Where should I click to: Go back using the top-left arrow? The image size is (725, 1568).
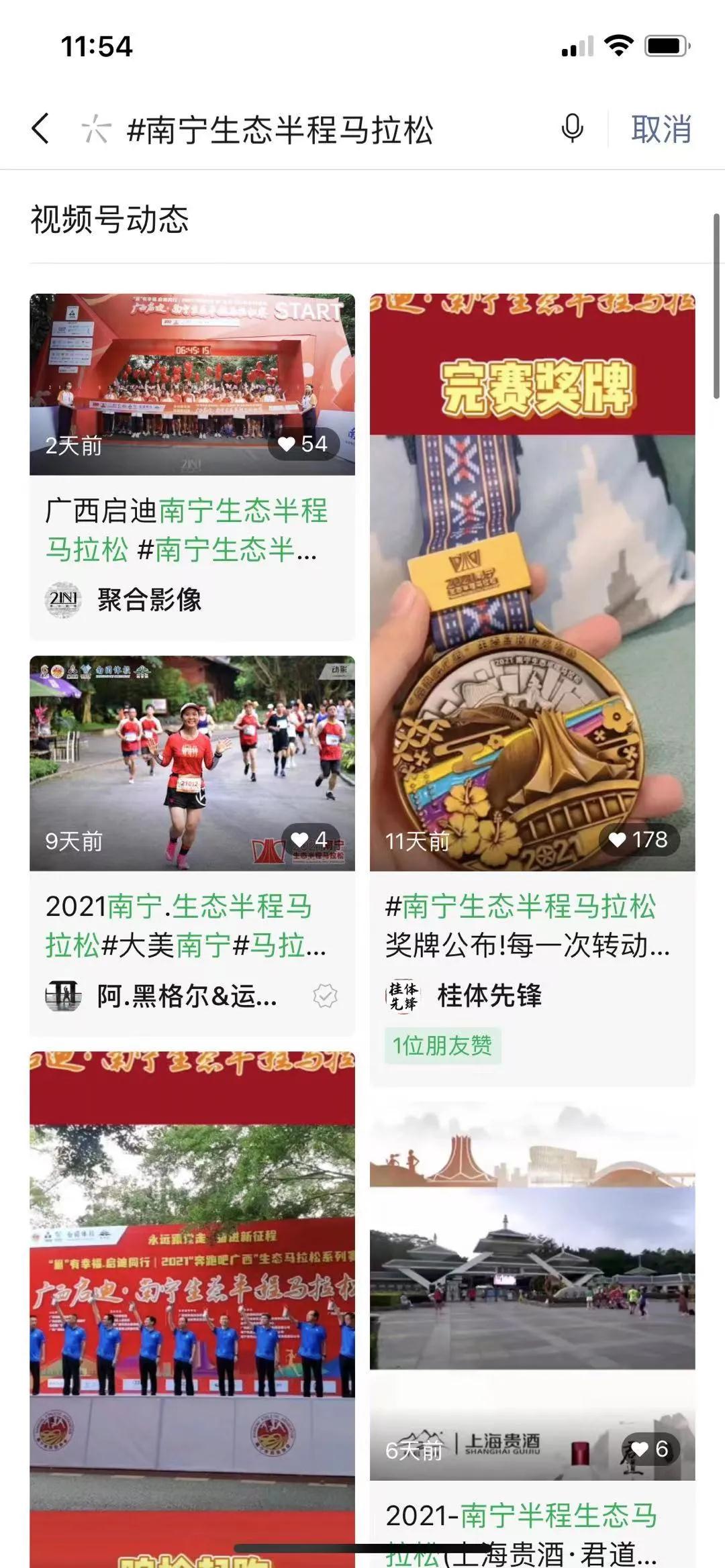(x=41, y=128)
